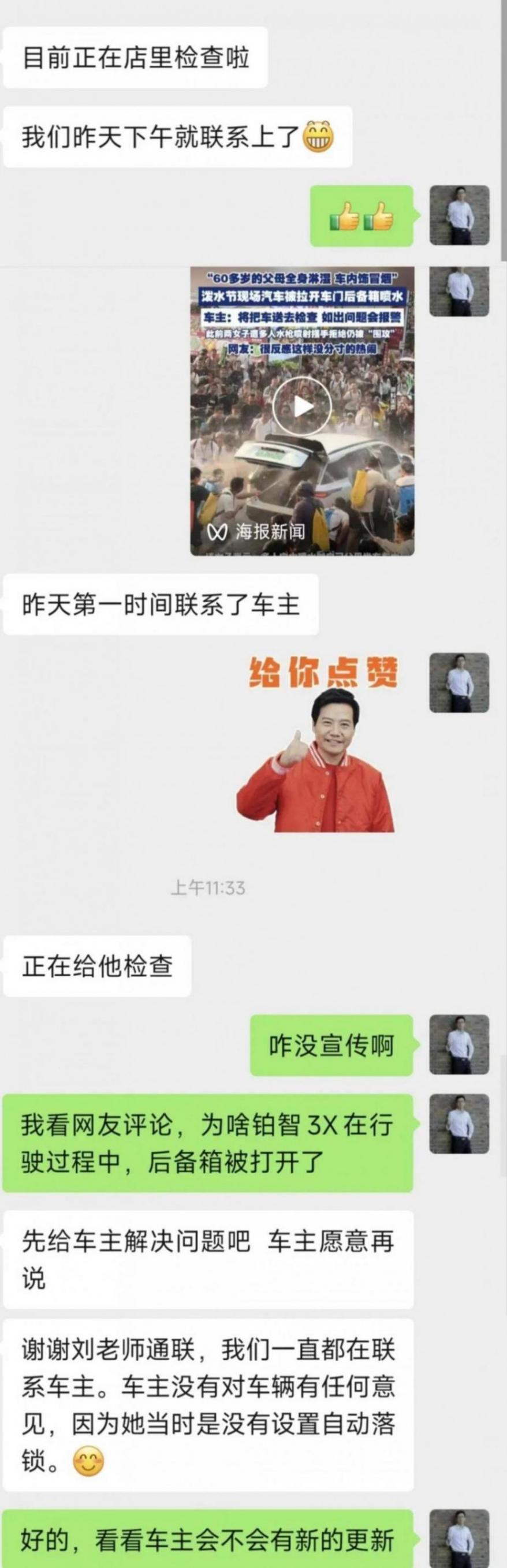Image resolution: width=507 pixels, height=1568 pixels.
Task: Tap the avatar next to 咋没宣传啊
Action: (x=459, y=1044)
